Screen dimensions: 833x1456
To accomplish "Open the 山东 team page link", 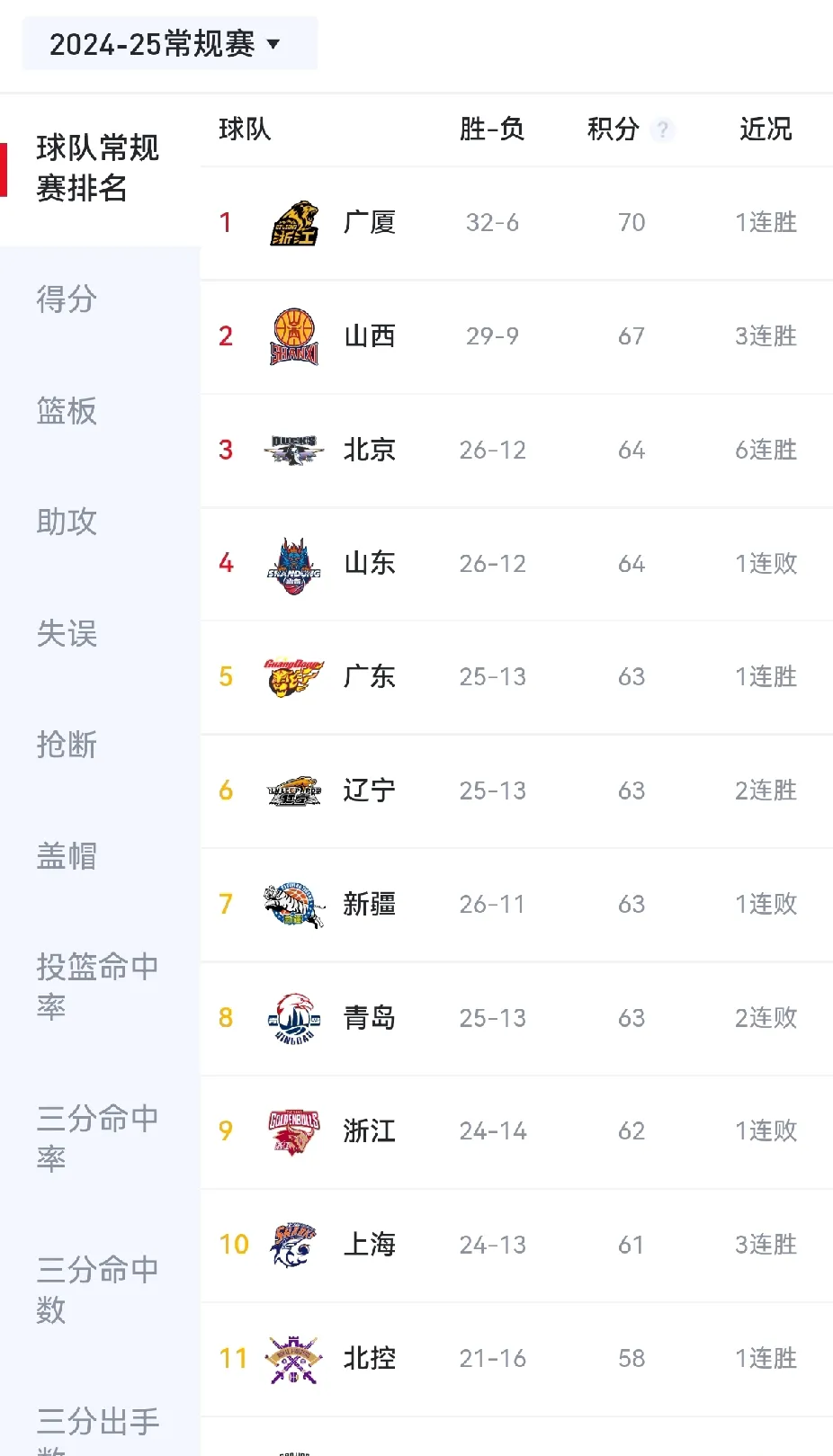I will (369, 563).
